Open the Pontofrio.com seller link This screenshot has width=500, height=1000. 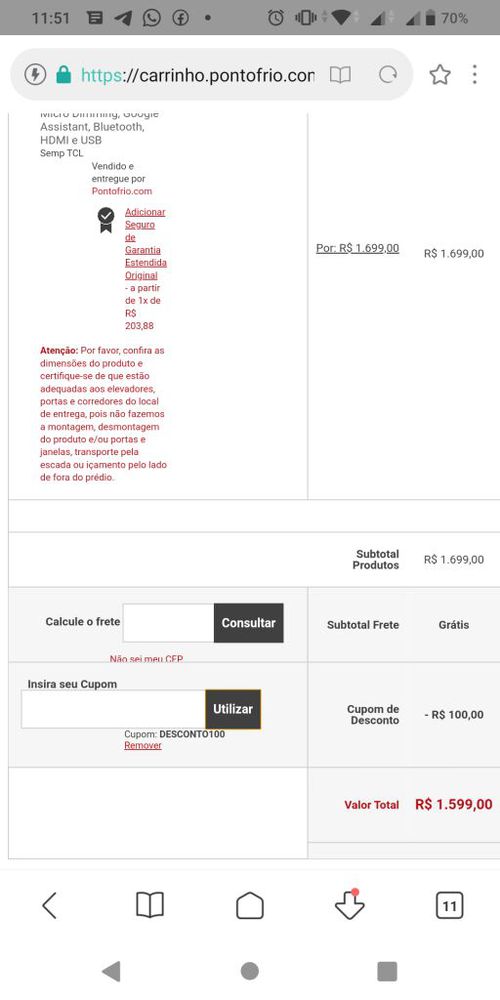pyautogui.click(x=122, y=191)
